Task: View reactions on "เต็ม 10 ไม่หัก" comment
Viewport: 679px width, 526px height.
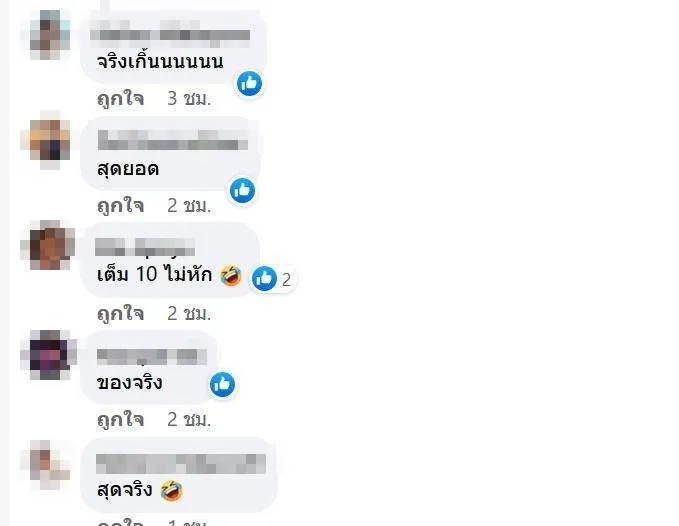Action: click(272, 279)
